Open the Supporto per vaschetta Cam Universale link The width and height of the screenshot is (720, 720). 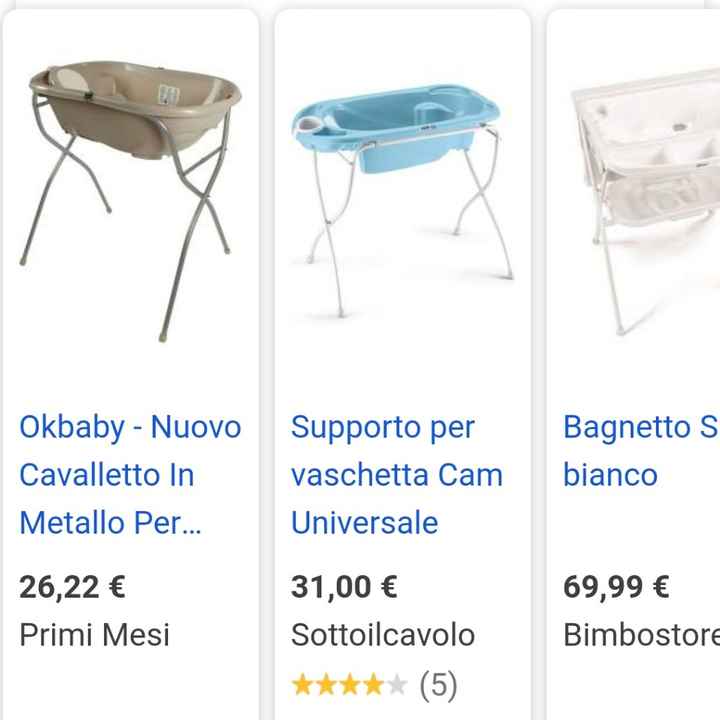(396, 474)
